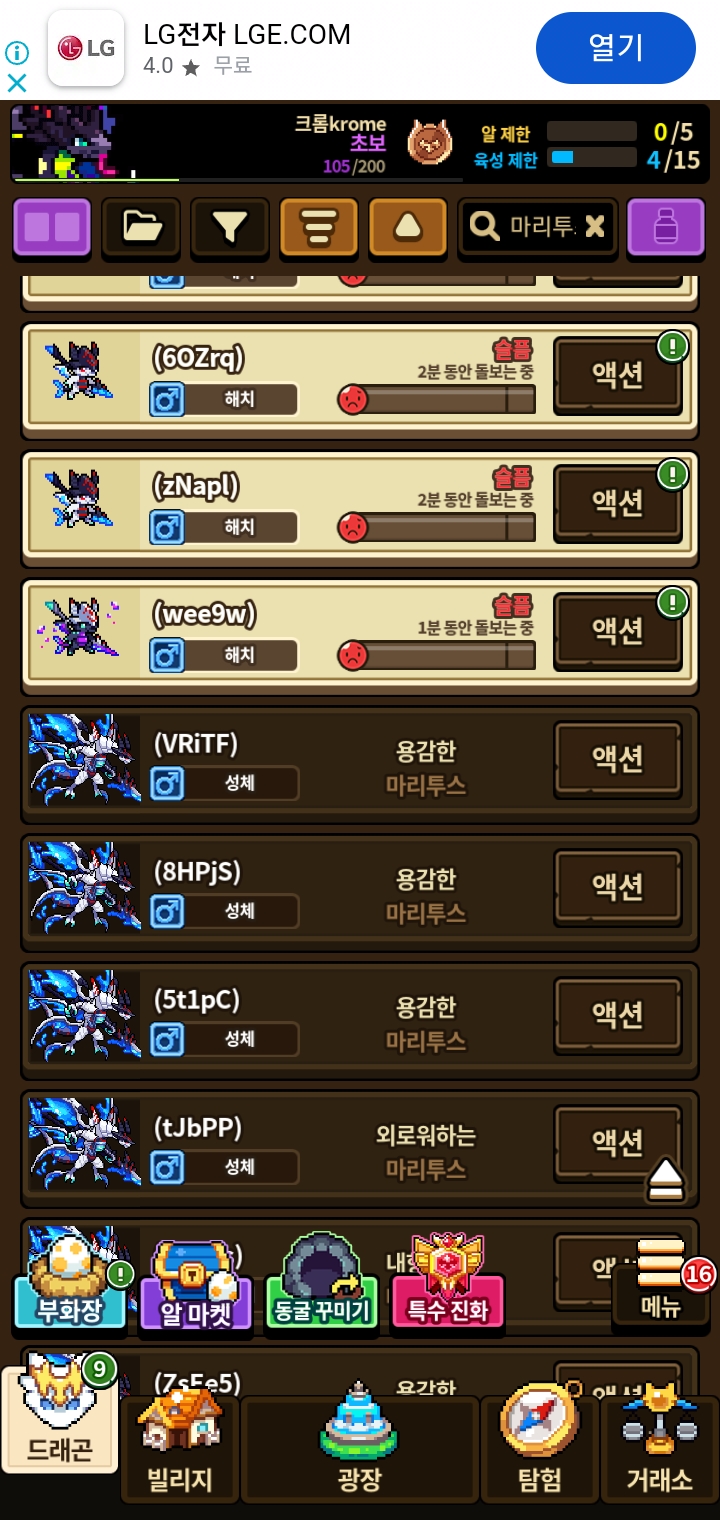Clear the 마리투 search text
720x1520 pixels.
[595, 227]
